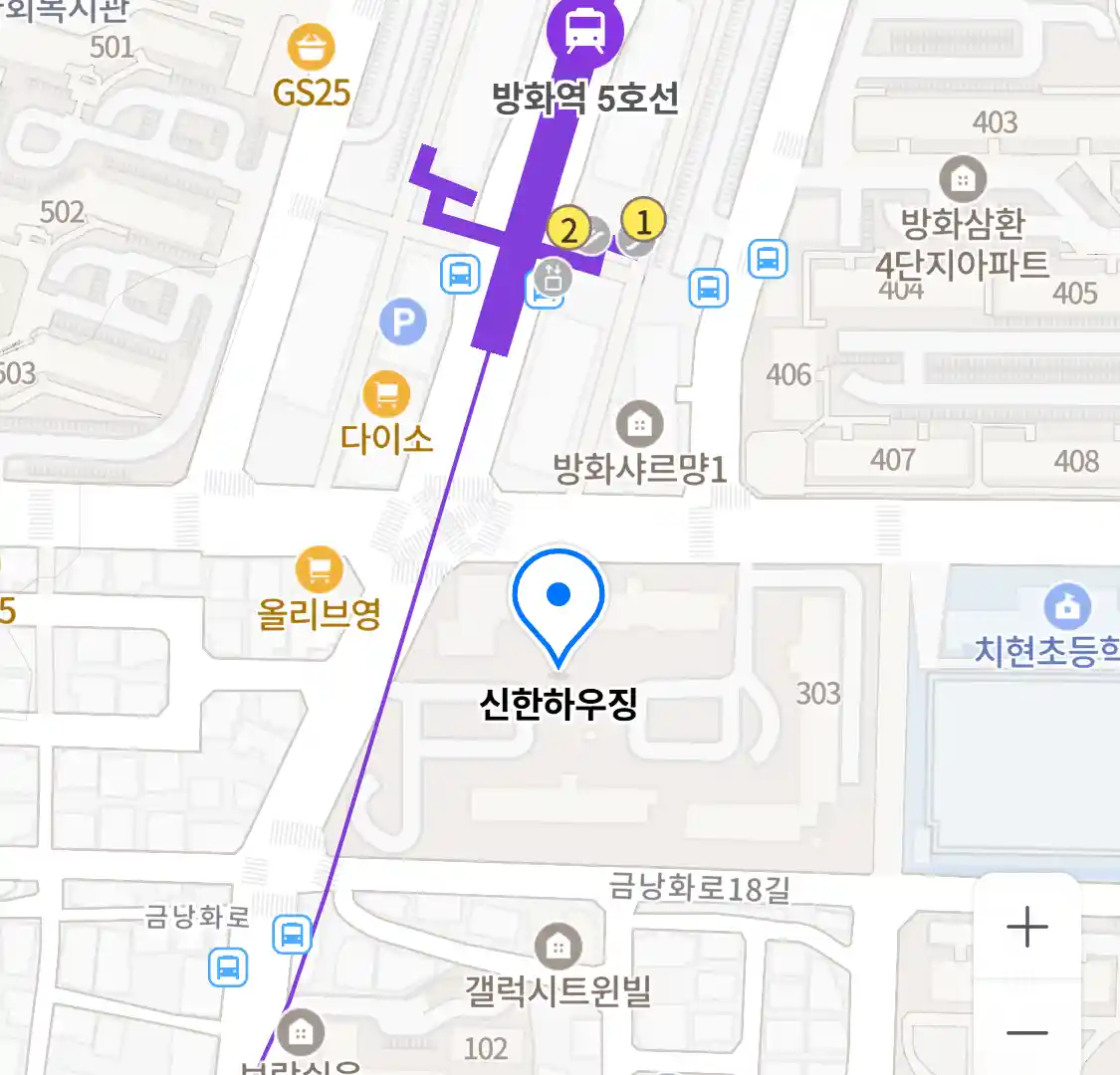Open the bus stop beside 다이소 parking
Image resolution: width=1120 pixels, height=1075 pixels.
pos(460,274)
